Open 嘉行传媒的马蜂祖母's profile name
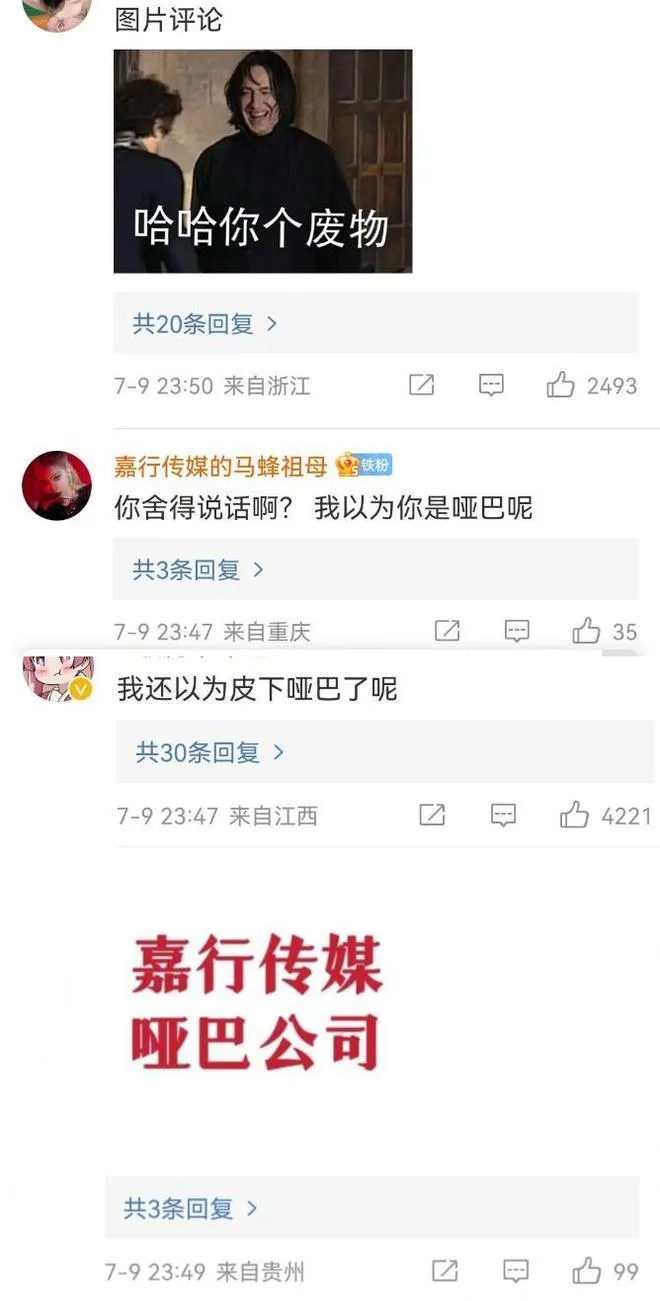The height and width of the screenshot is (1301, 660). point(221,465)
